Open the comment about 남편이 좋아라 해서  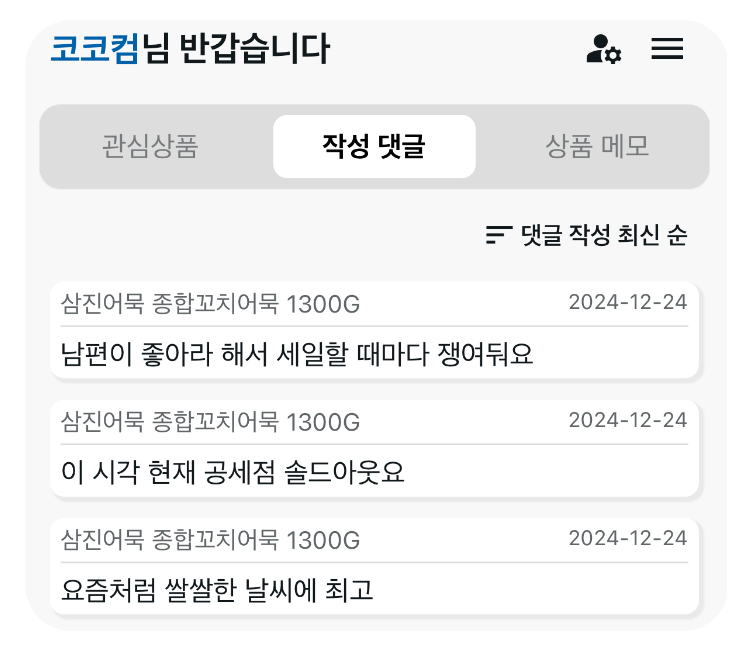tap(374, 331)
